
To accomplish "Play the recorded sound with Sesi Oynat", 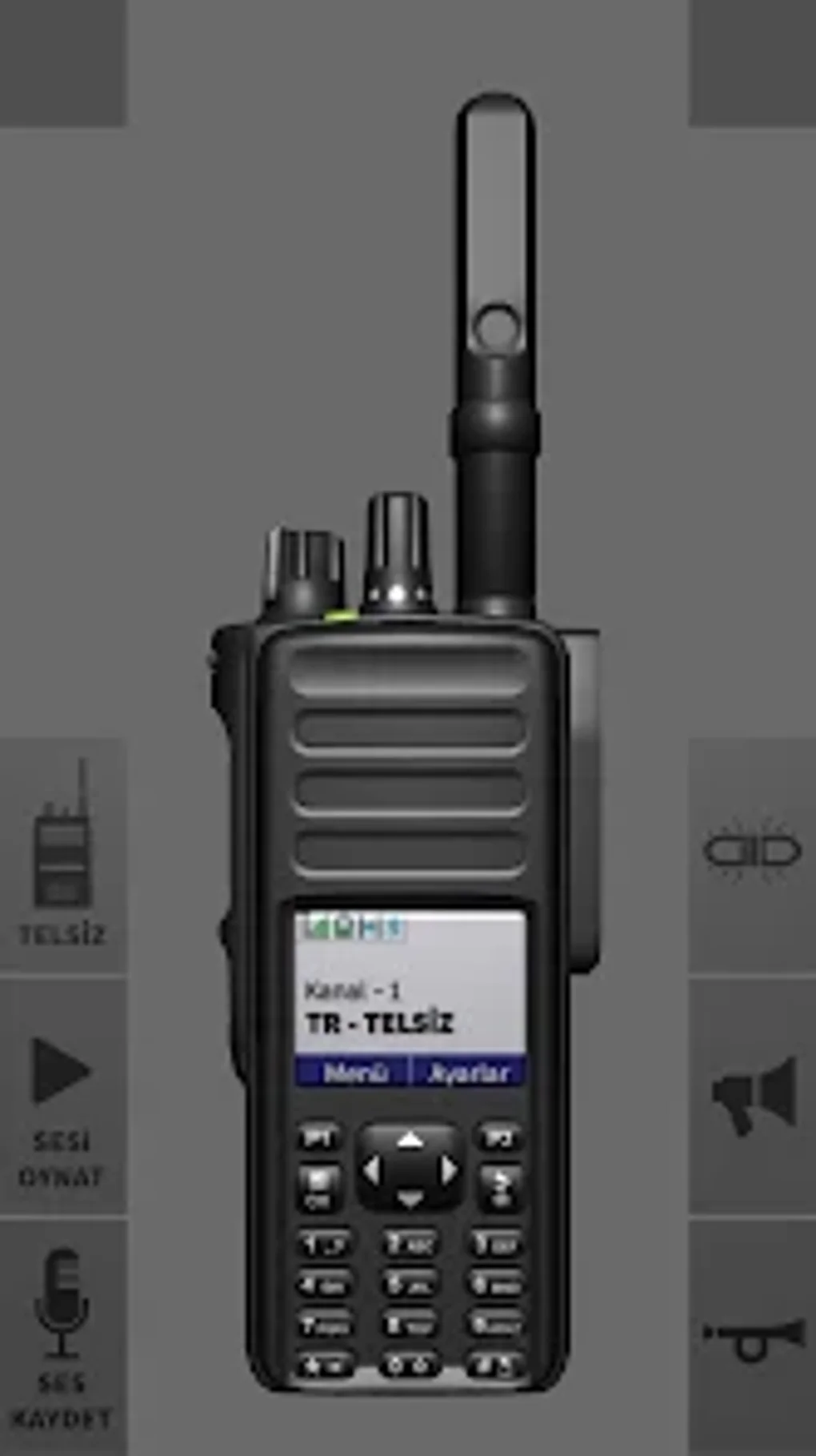I will (63, 1095).
